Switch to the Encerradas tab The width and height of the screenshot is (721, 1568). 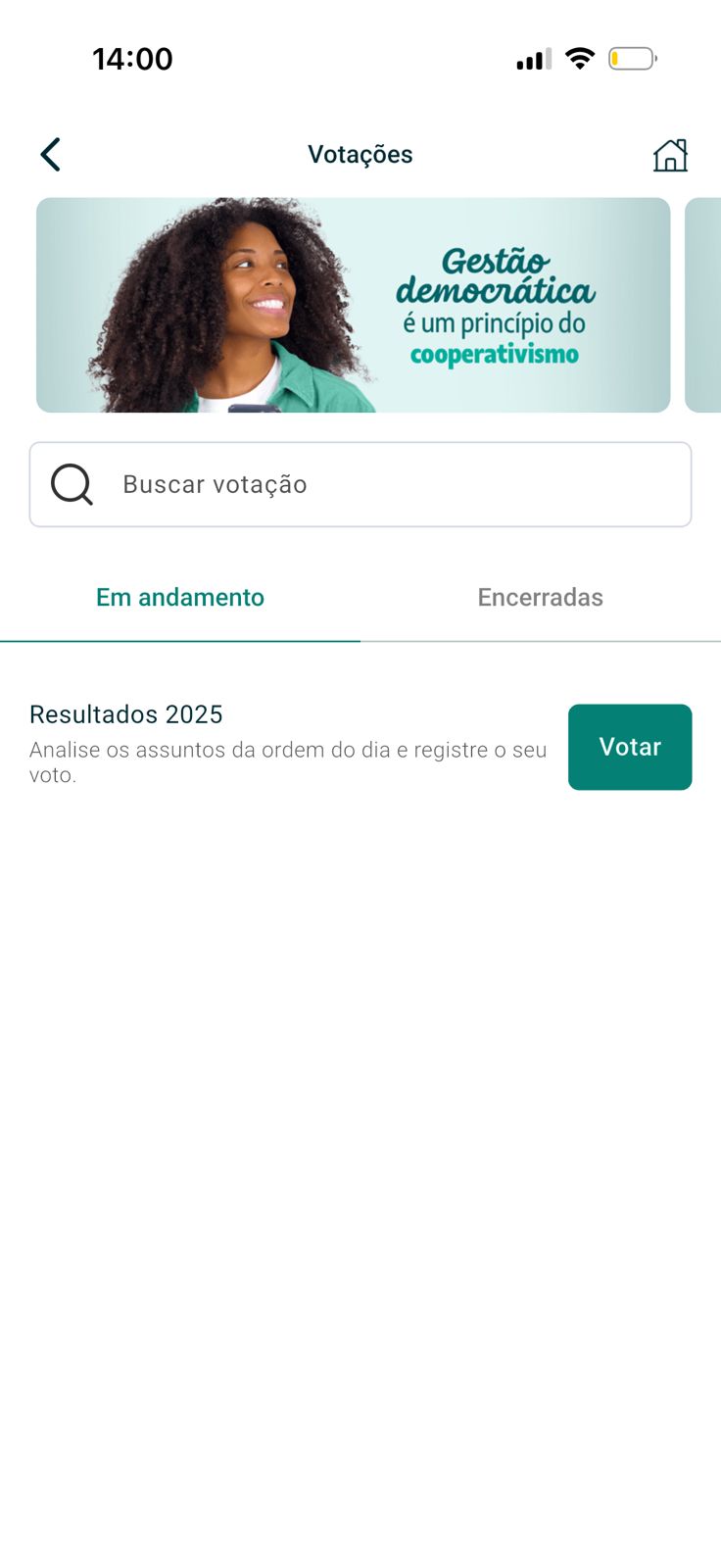540,598
